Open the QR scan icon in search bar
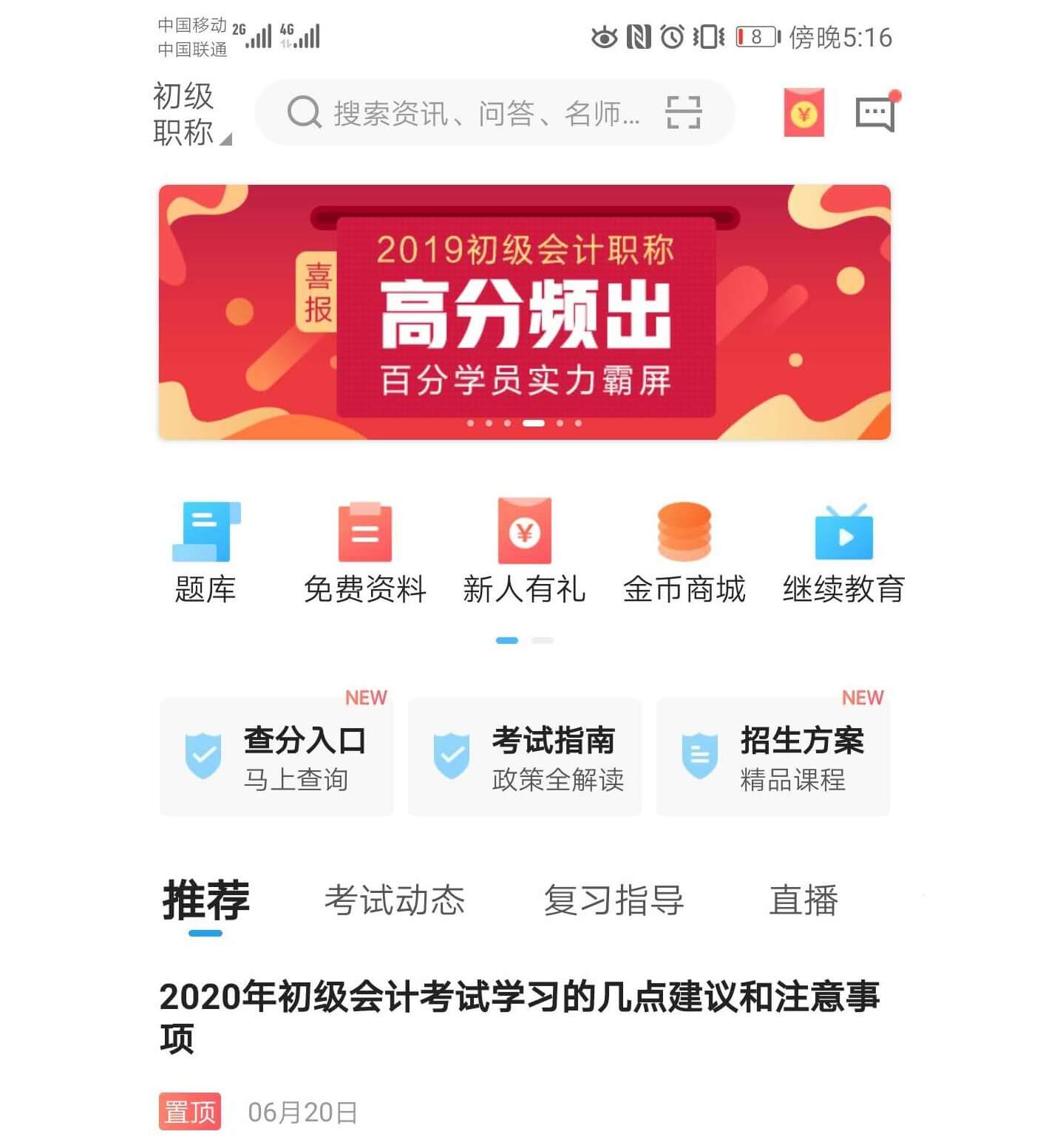 click(x=682, y=113)
